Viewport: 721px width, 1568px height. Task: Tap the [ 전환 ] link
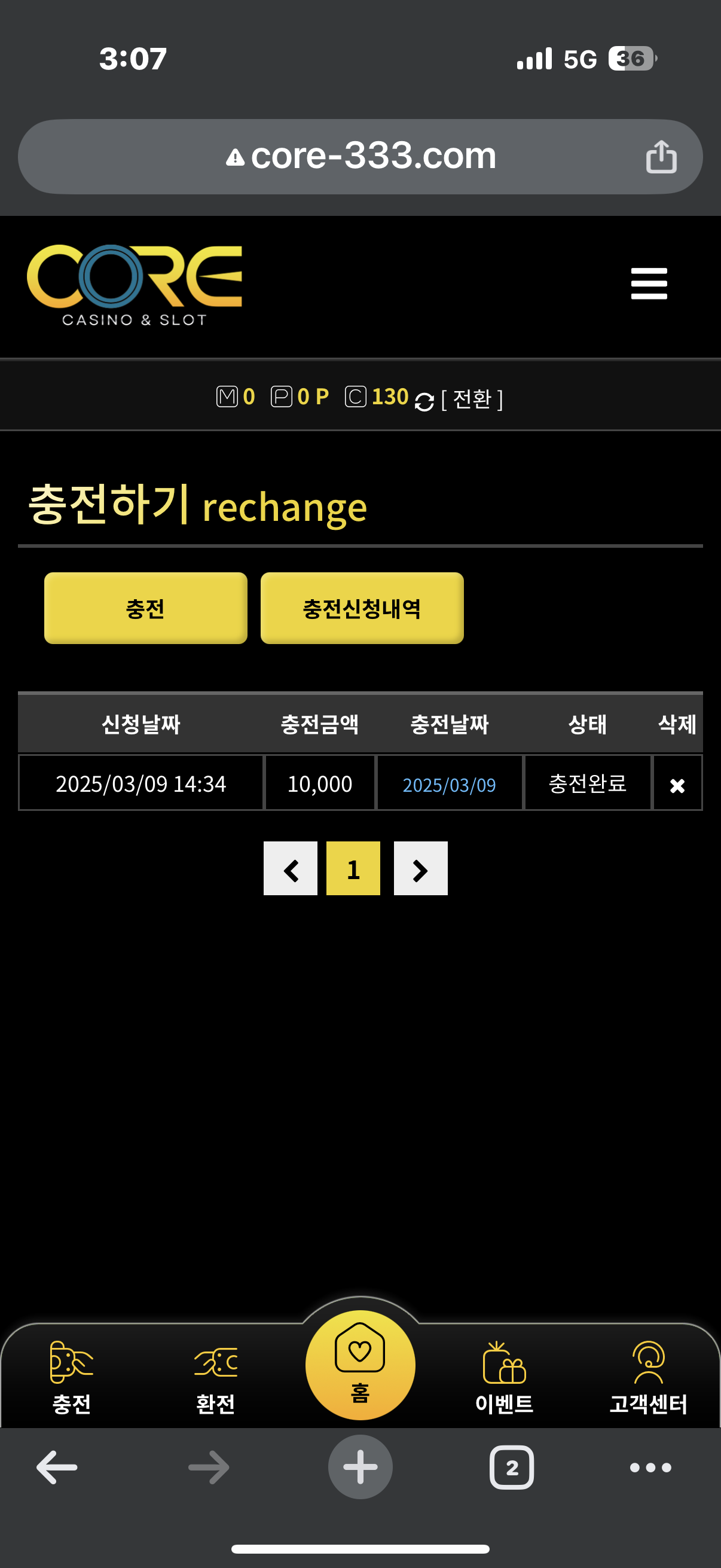(472, 399)
